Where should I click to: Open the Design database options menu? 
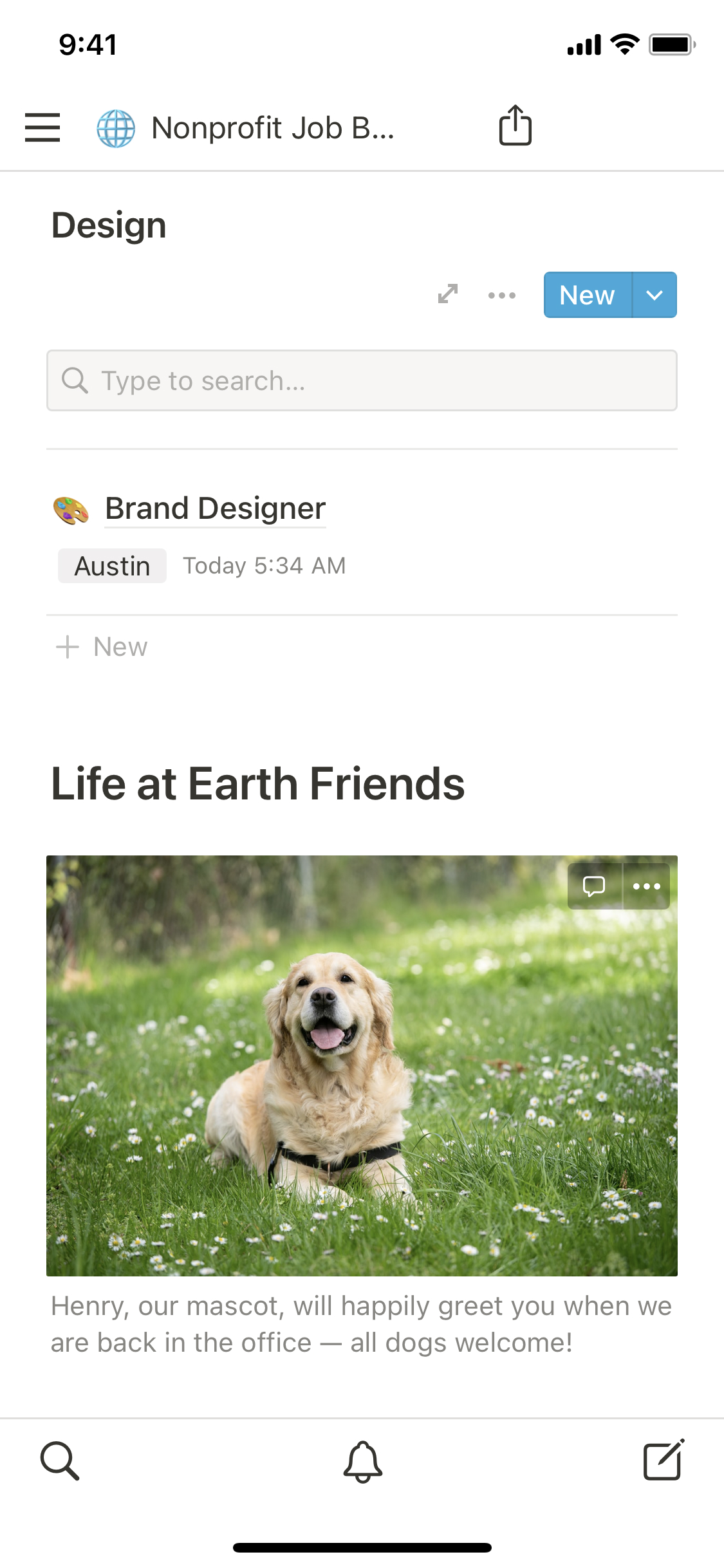coord(501,295)
